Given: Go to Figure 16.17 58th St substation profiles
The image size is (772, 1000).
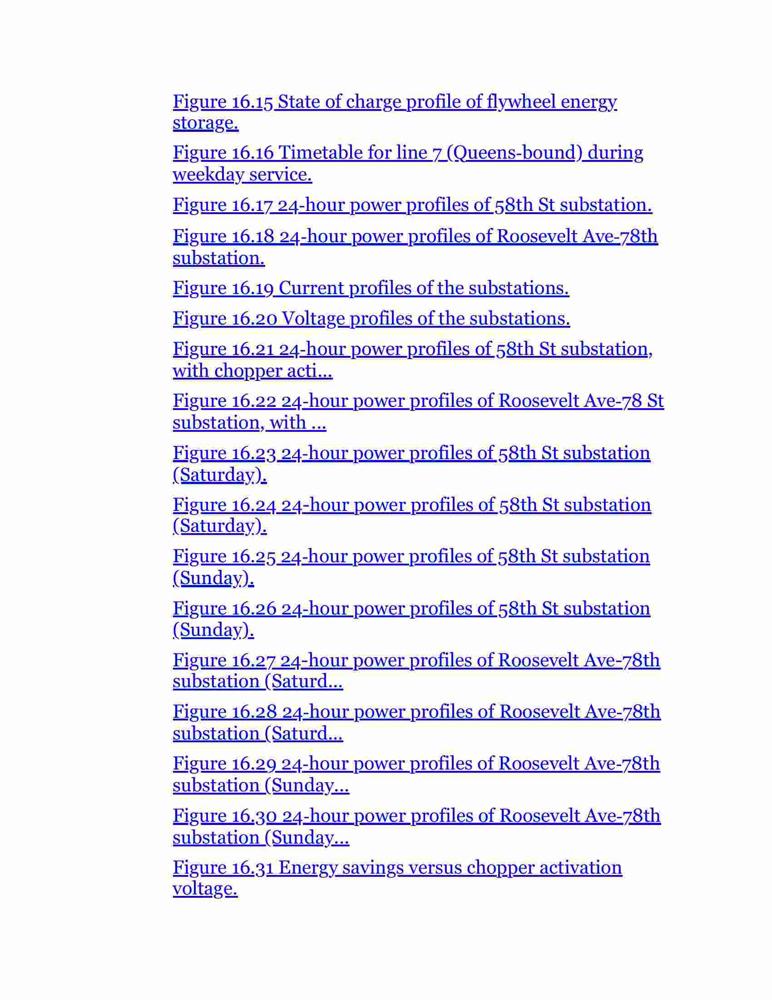Looking at the screenshot, I should pyautogui.click(x=412, y=205).
